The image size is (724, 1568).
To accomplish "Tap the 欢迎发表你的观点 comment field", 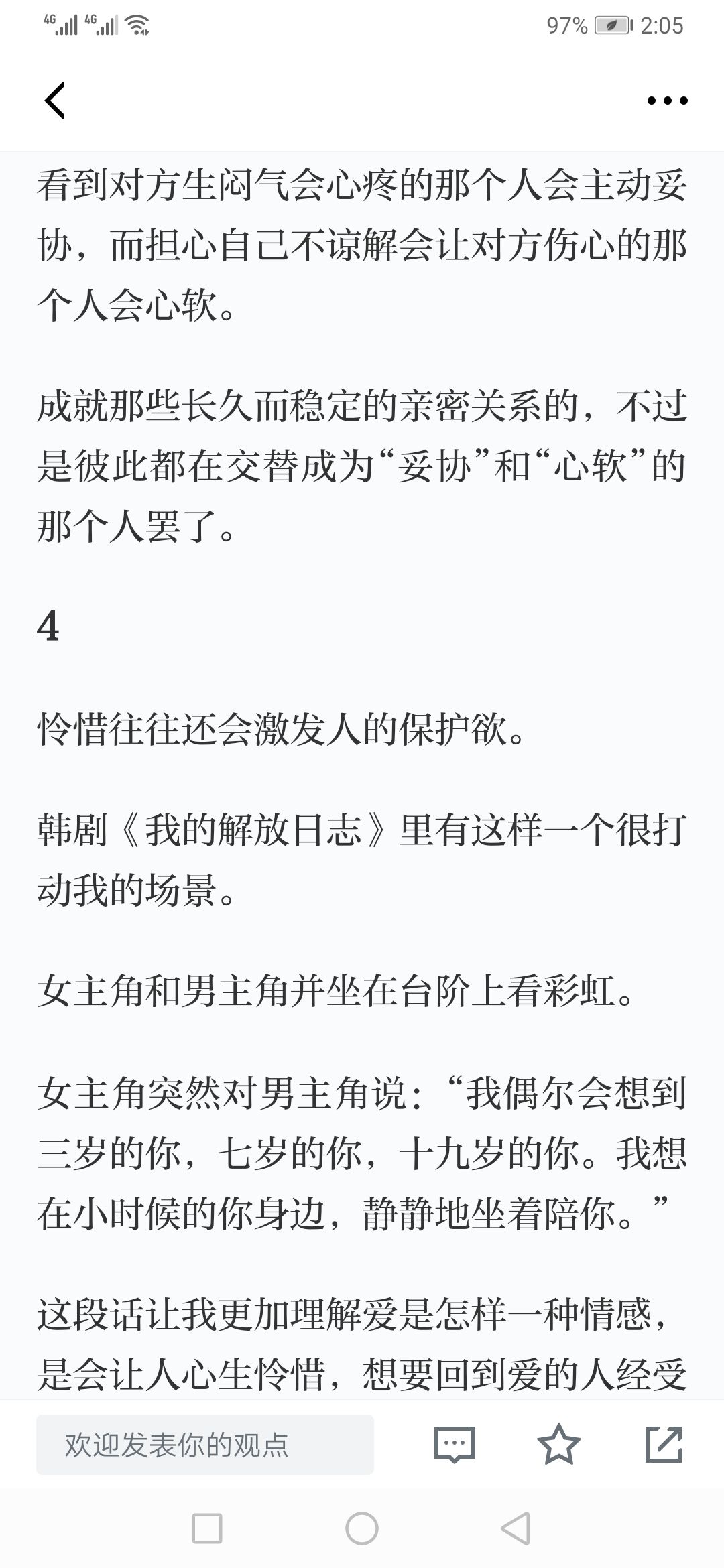I will (205, 1445).
